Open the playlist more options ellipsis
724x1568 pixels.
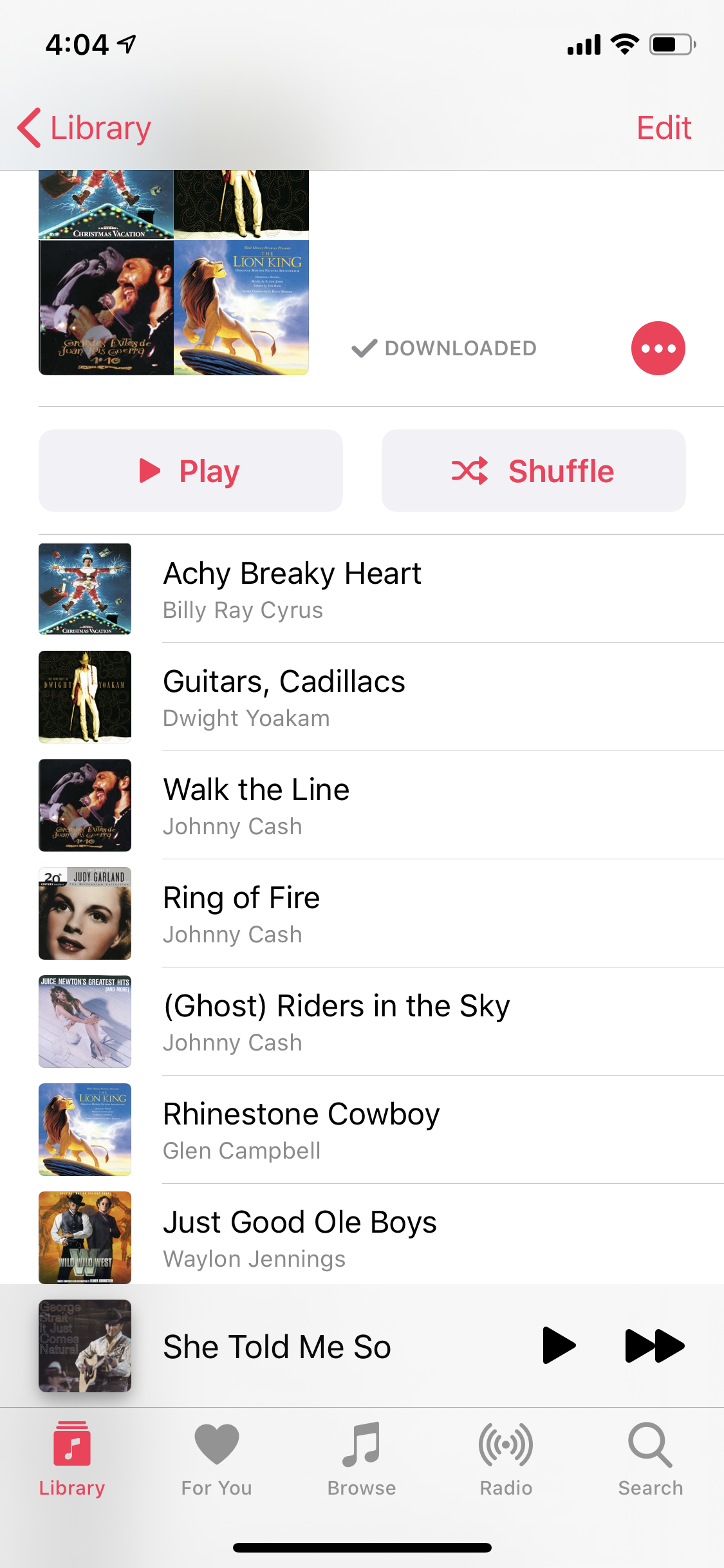659,348
